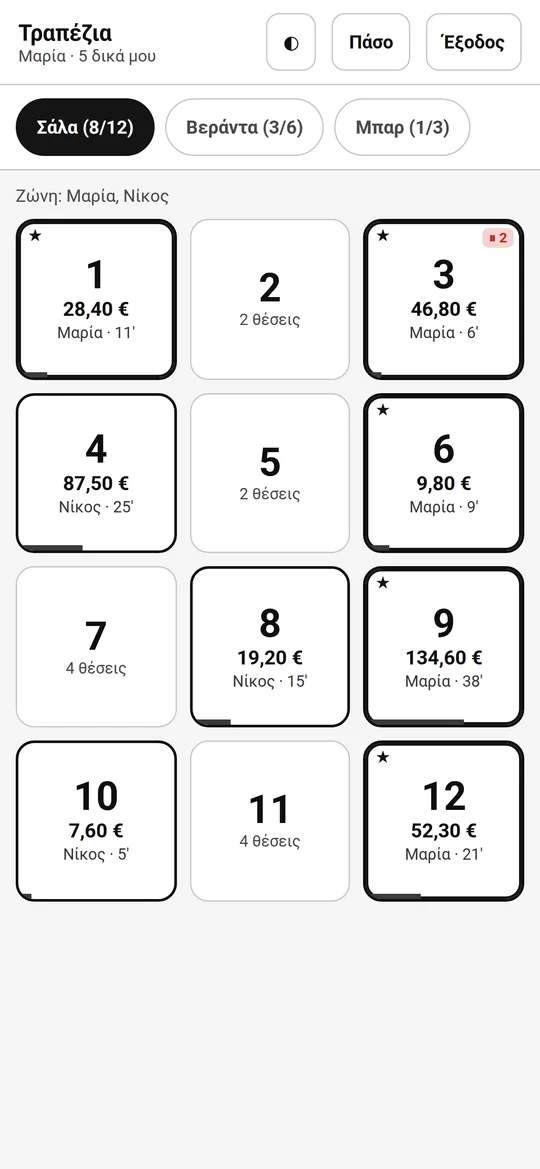The image size is (540, 1169).
Task: Open table 6 with 9,80 €
Action: pos(444,473)
